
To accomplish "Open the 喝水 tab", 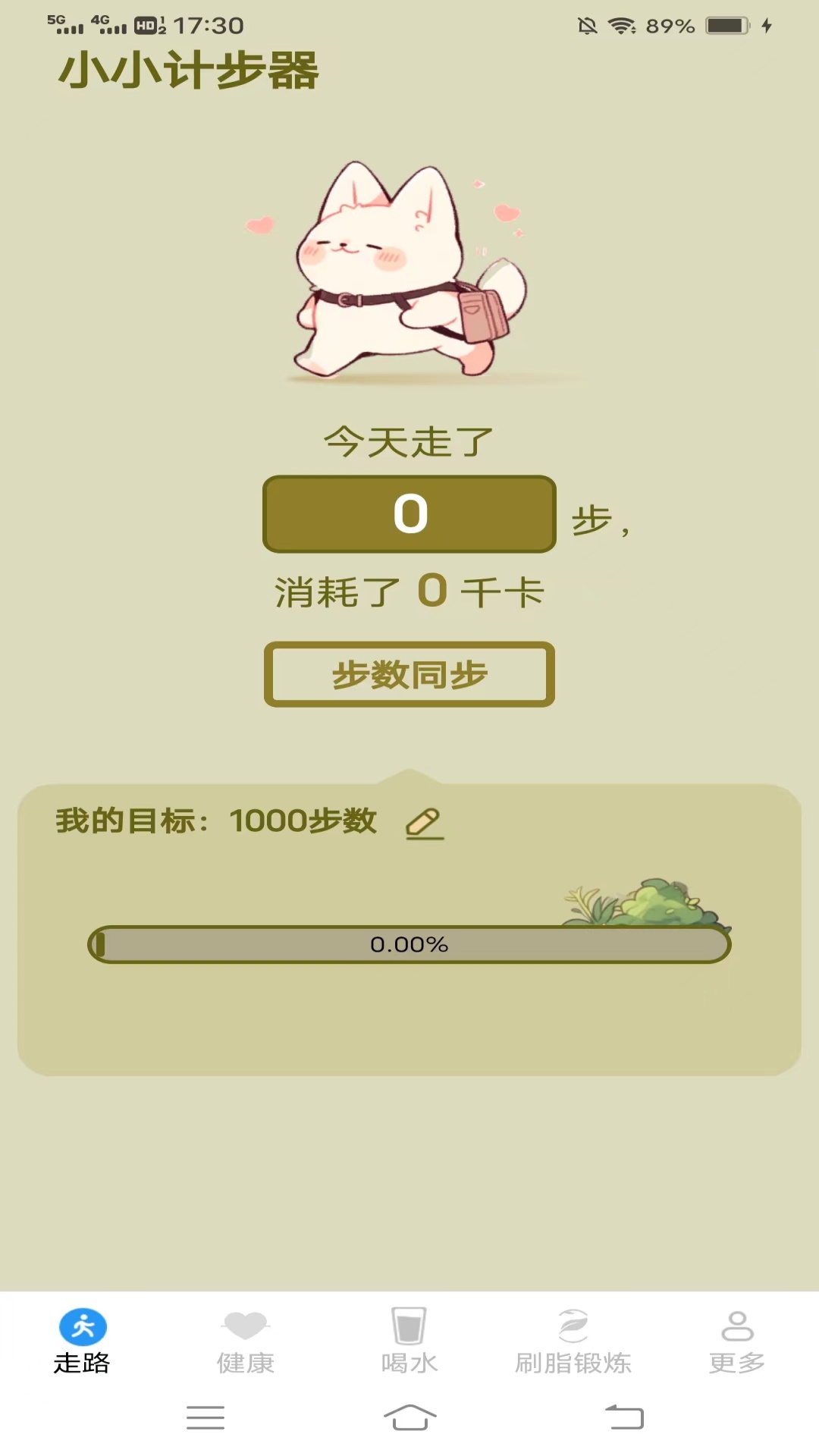I will click(409, 1341).
